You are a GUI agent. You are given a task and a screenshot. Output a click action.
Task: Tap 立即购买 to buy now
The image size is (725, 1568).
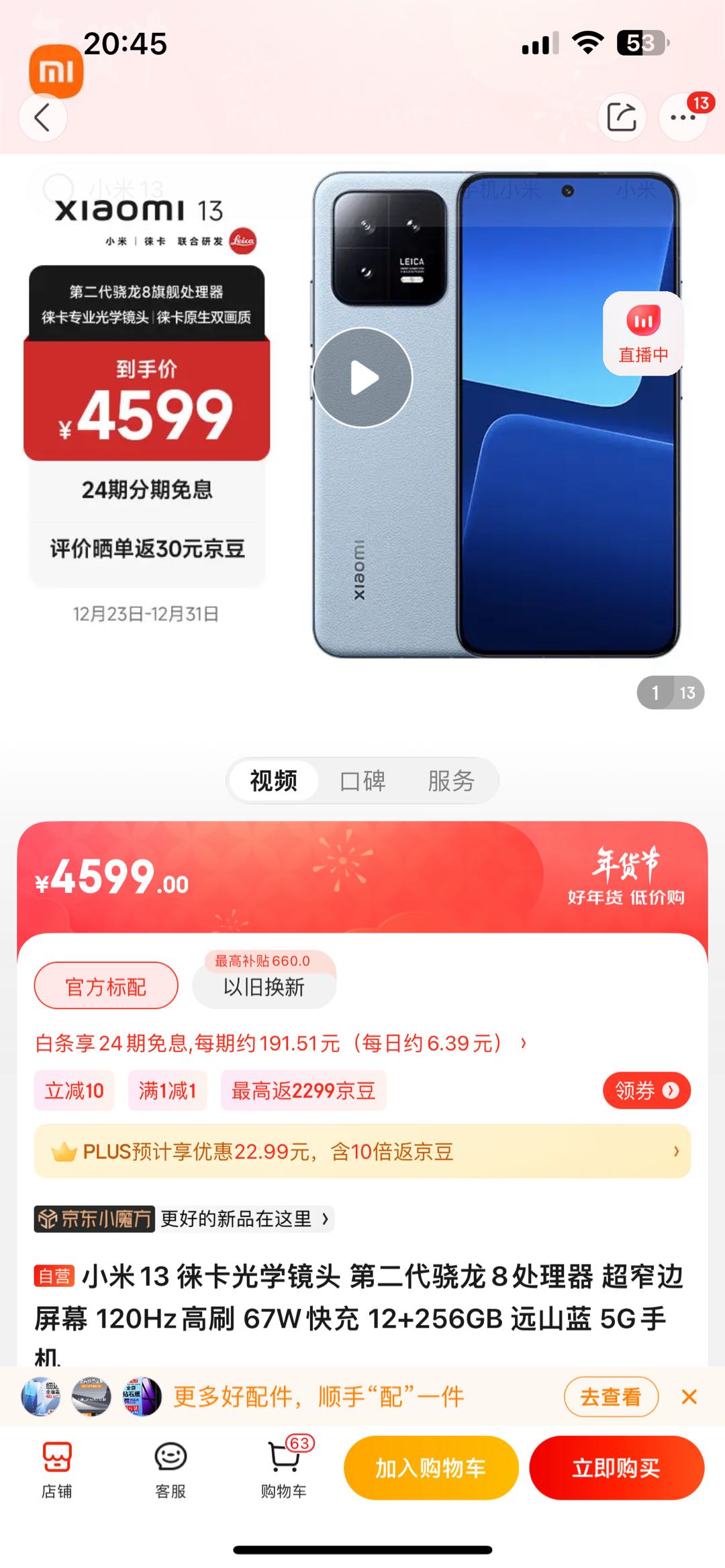pyautogui.click(x=616, y=1468)
